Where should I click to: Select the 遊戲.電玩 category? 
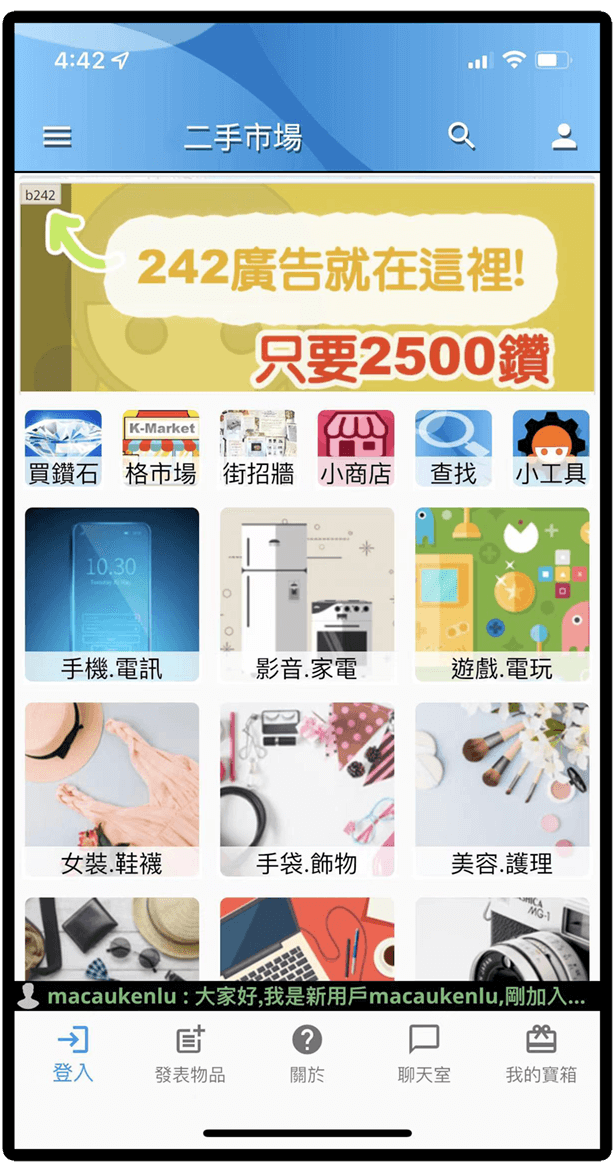tap(502, 594)
